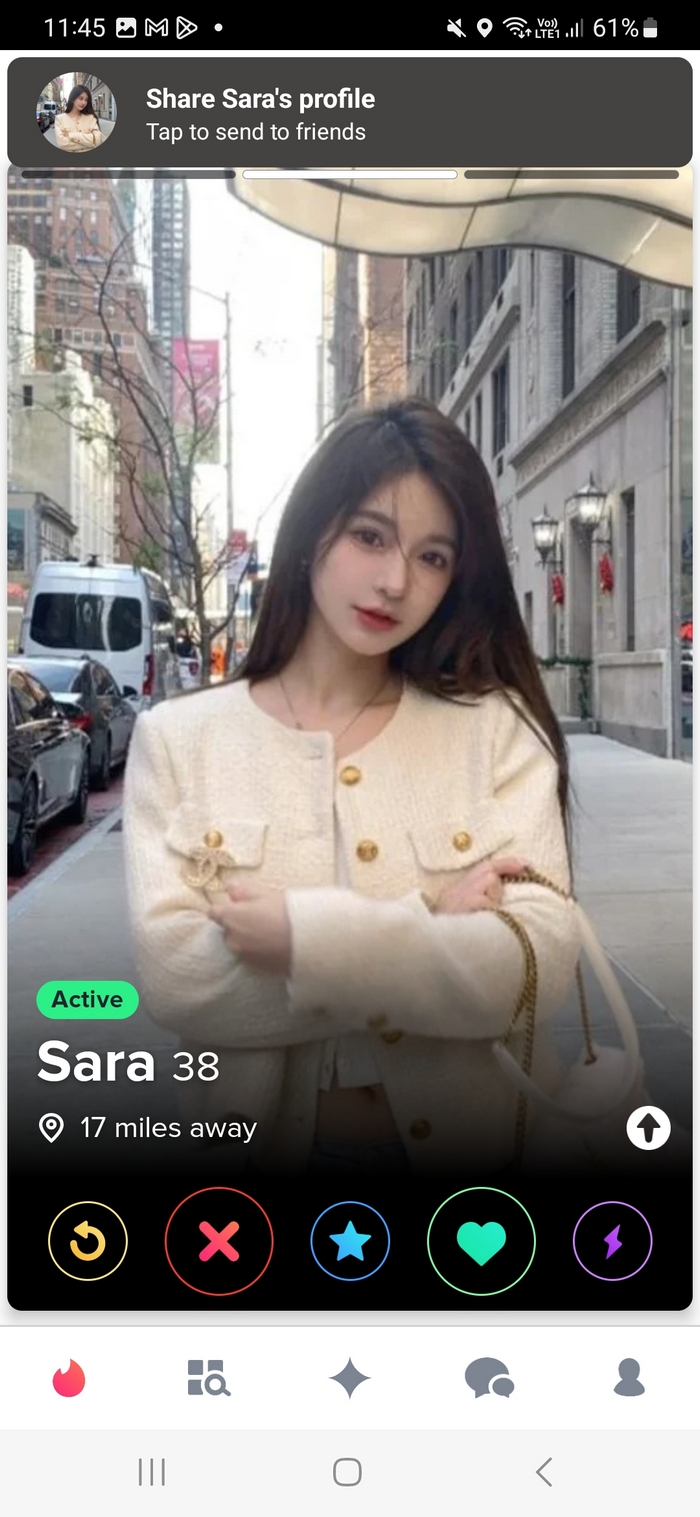Image resolution: width=700 pixels, height=1517 pixels.
Task: Open Sara's full profile with up arrow
Action: click(648, 1129)
